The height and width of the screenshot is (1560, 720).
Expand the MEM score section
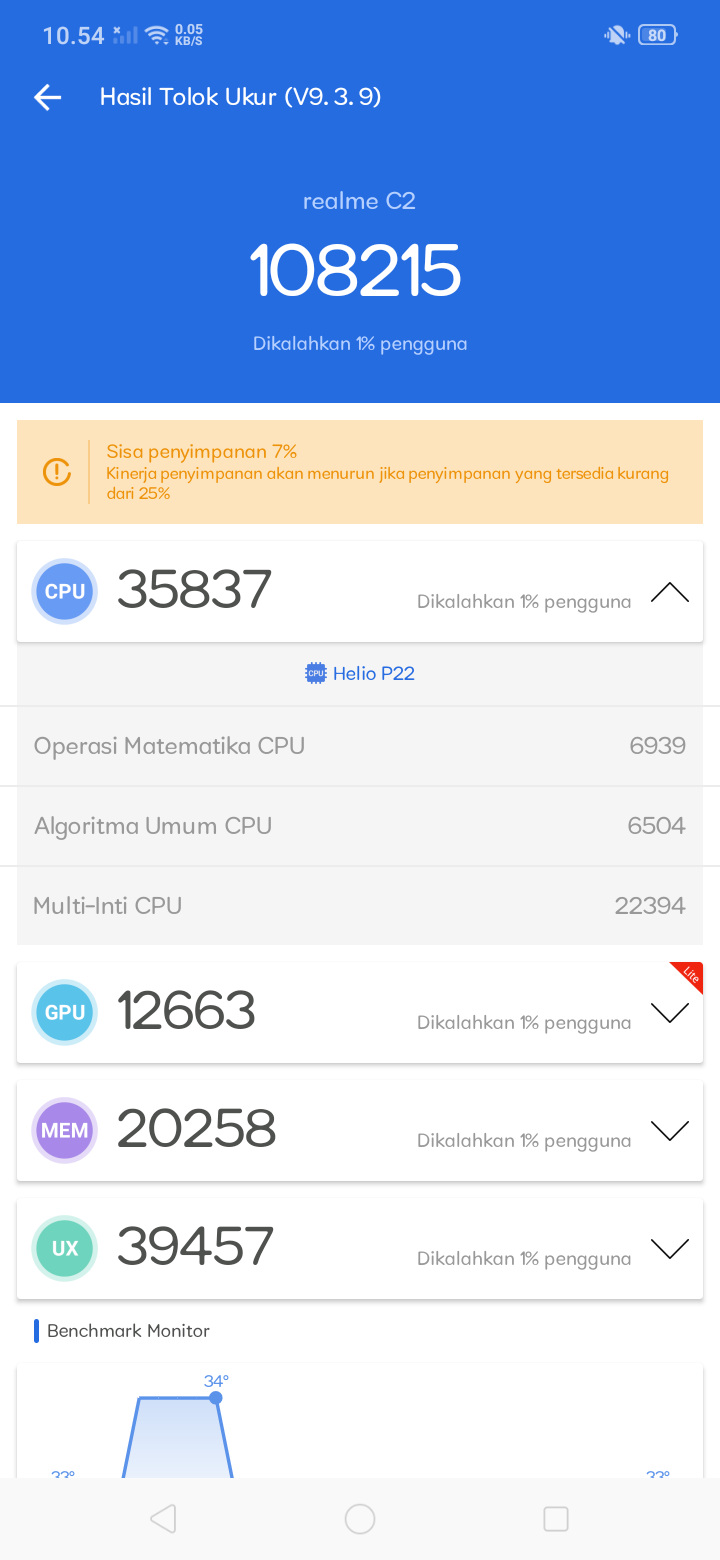669,1131
